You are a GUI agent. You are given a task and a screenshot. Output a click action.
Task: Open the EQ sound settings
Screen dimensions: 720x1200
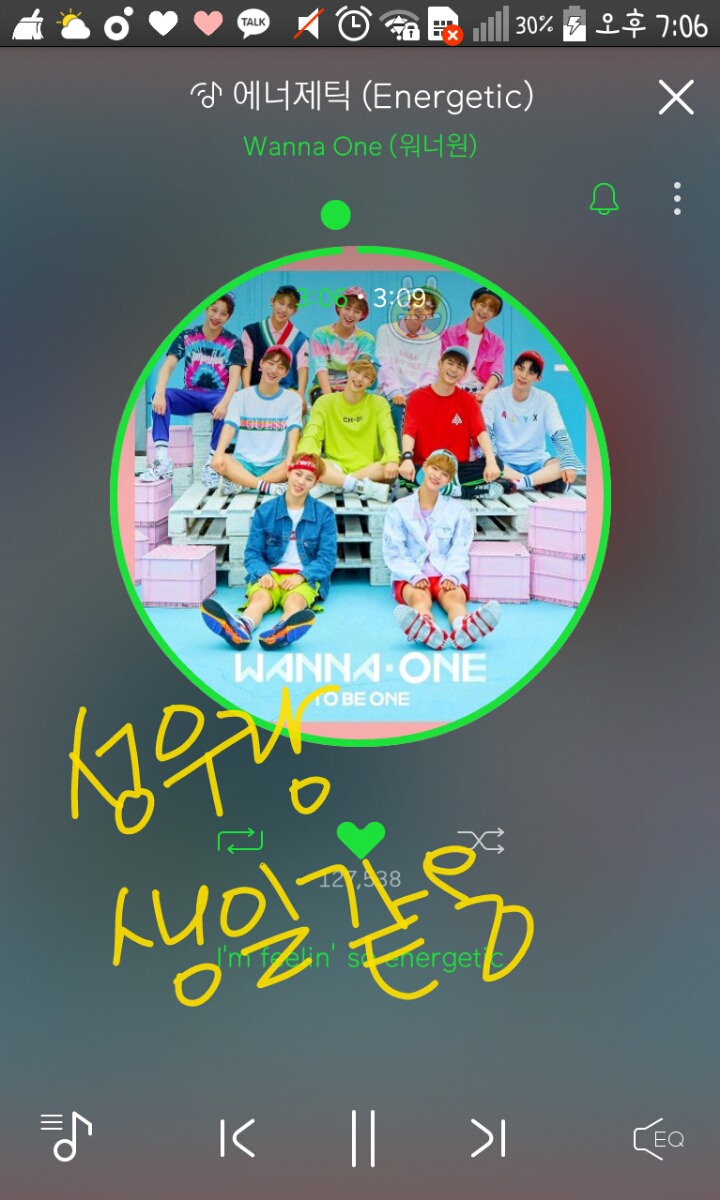pos(659,1139)
